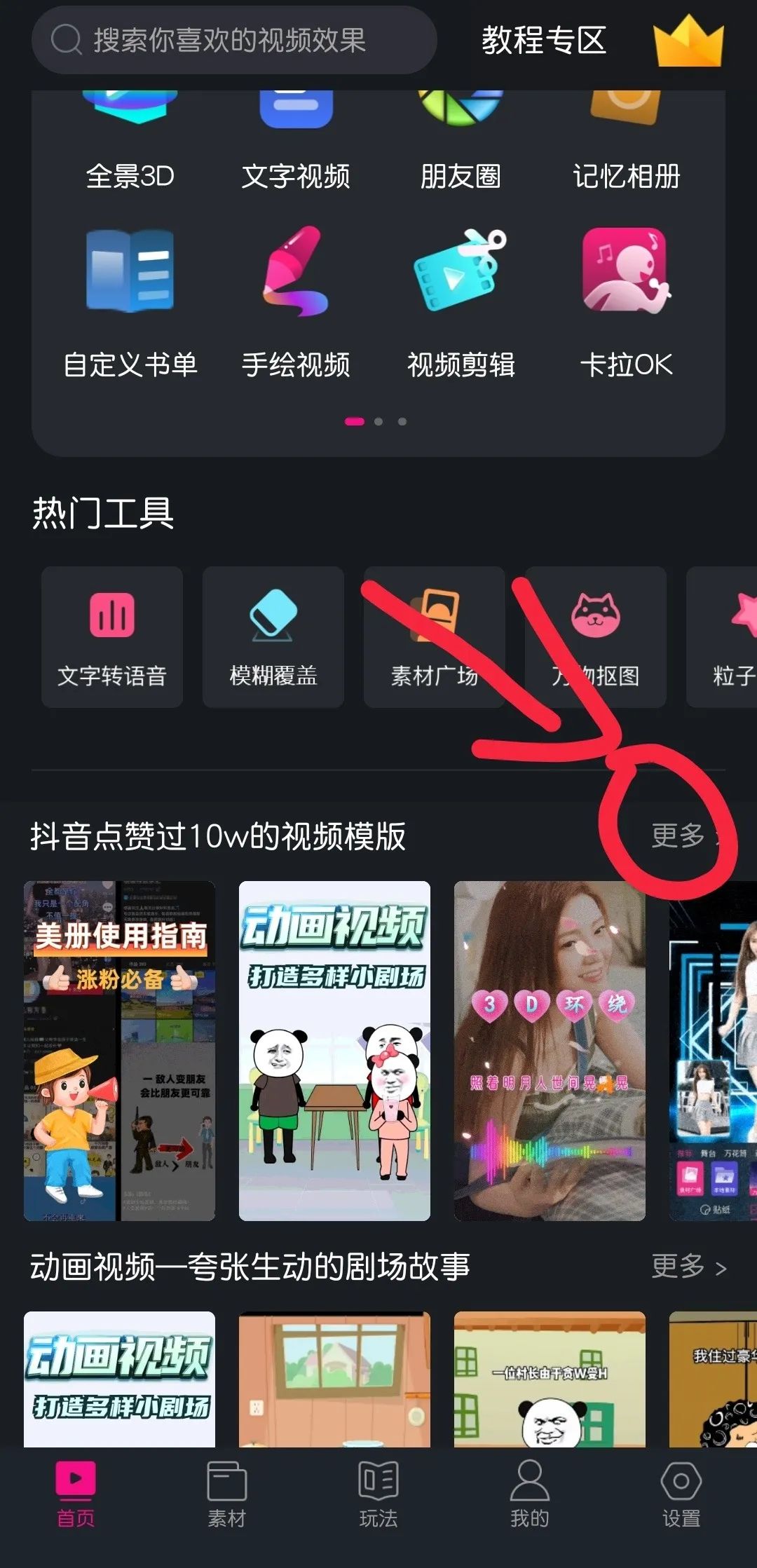Open 万物抠图 tool
The height and width of the screenshot is (1568, 757).
click(595, 636)
